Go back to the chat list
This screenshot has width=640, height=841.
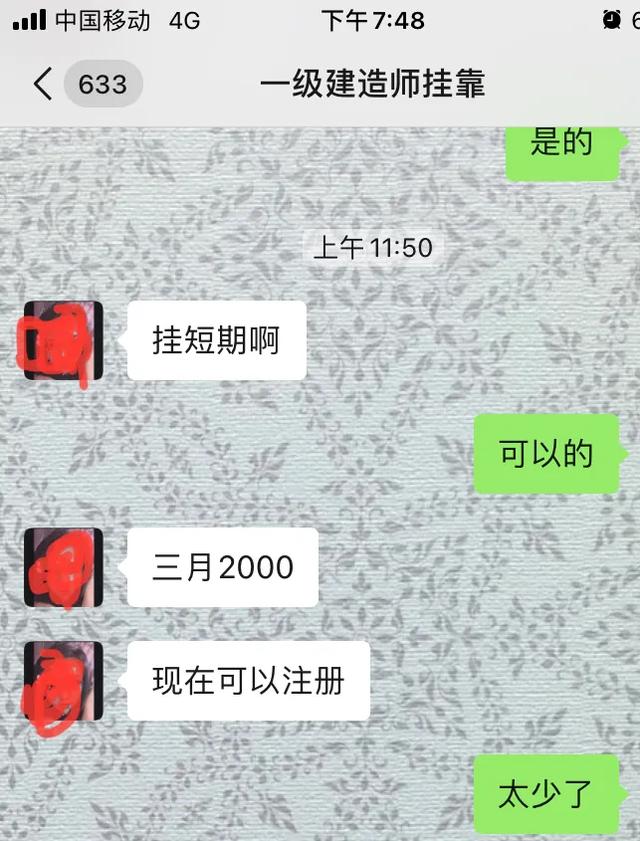click(x=42, y=84)
